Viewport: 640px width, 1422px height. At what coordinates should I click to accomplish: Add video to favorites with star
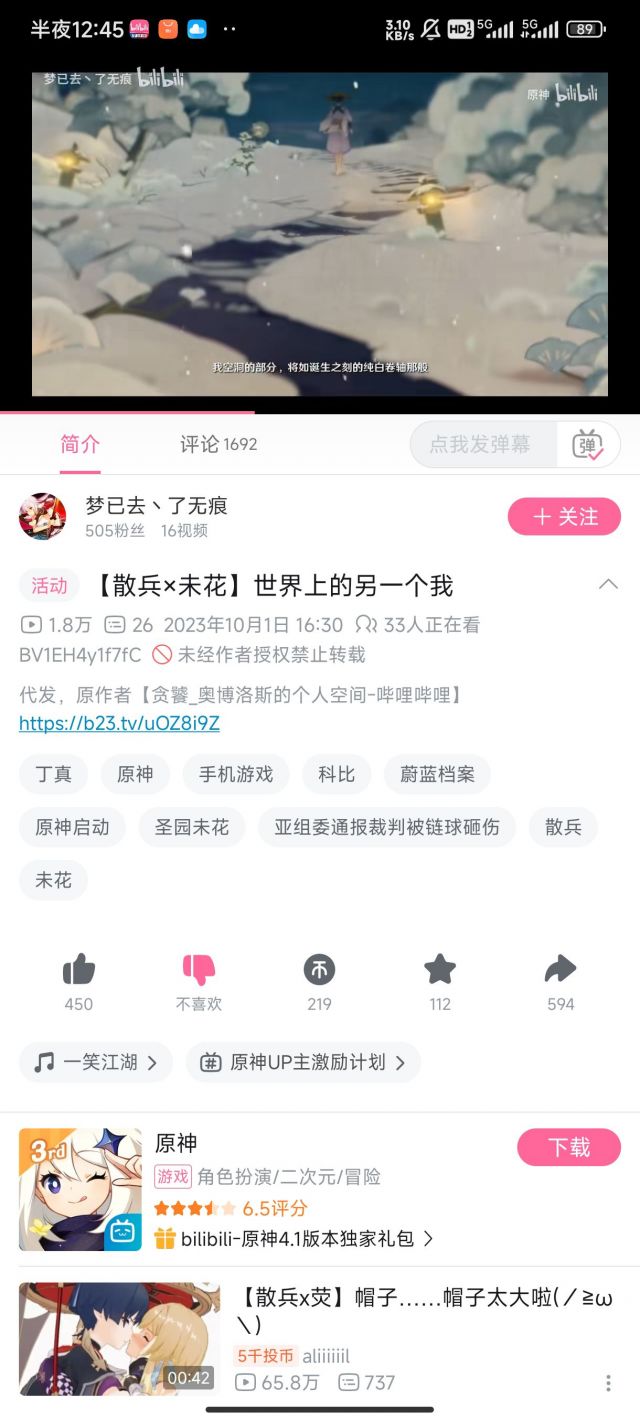pyautogui.click(x=440, y=970)
